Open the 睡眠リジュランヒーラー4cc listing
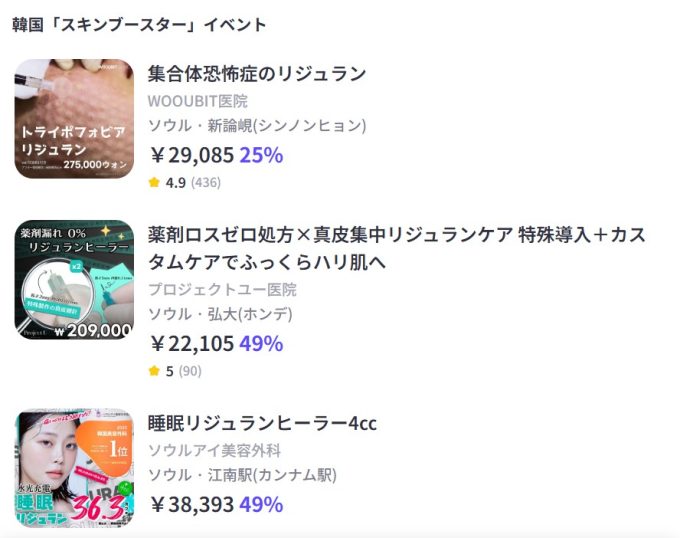Viewport: 680px width, 538px height. coord(262,422)
